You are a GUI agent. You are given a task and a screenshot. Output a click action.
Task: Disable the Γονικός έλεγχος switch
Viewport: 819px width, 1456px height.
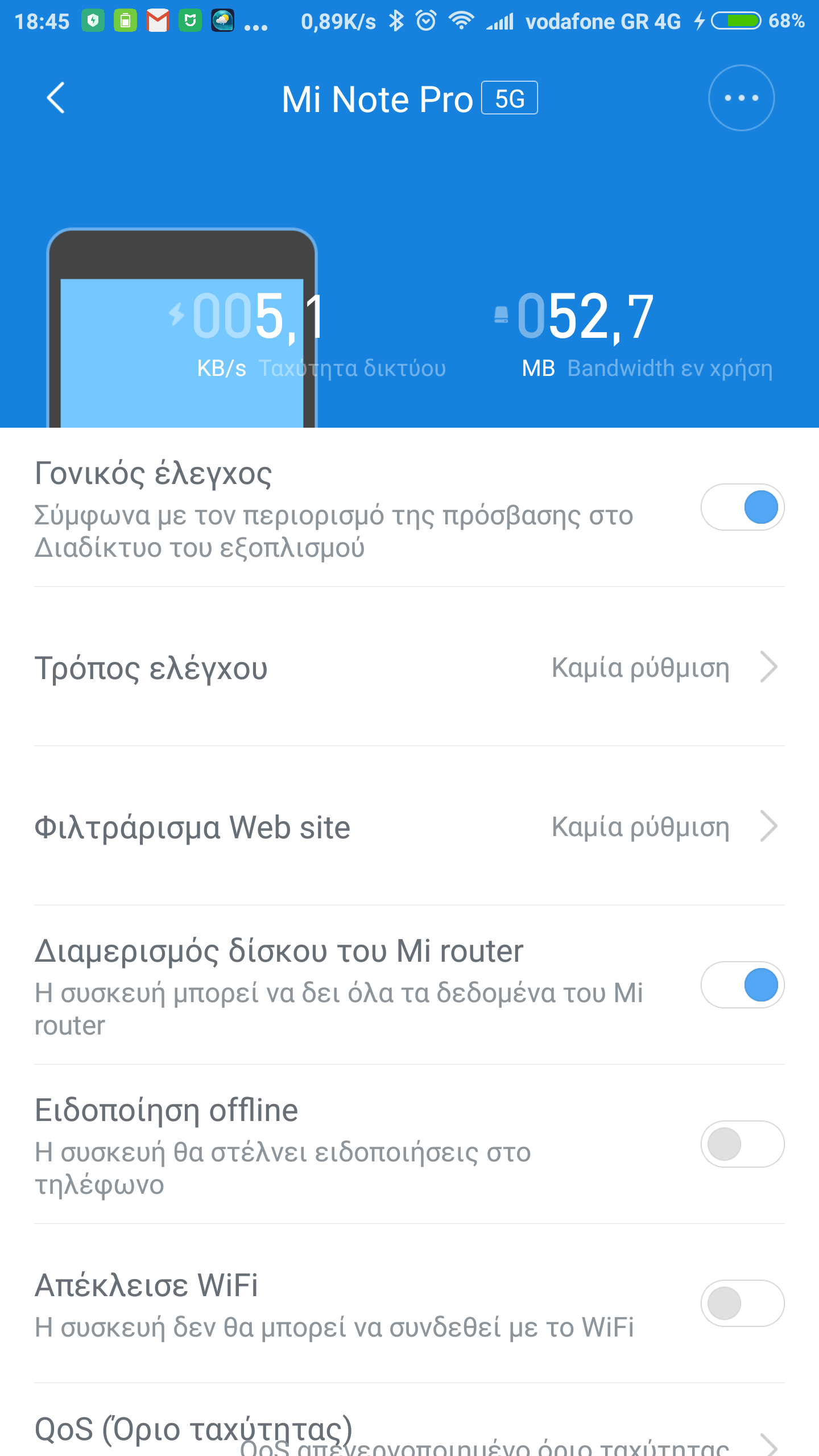(x=742, y=507)
